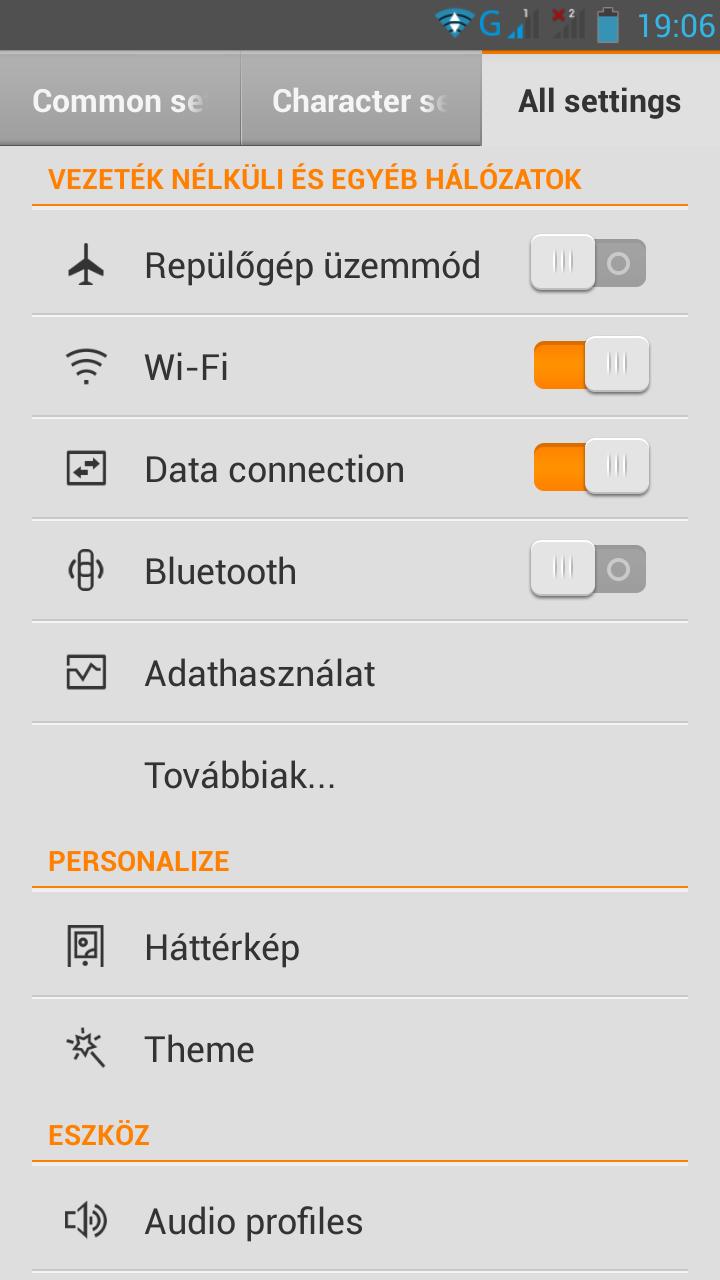The height and width of the screenshot is (1280, 720).
Task: Open Data connection settings row
Action: pos(360,468)
